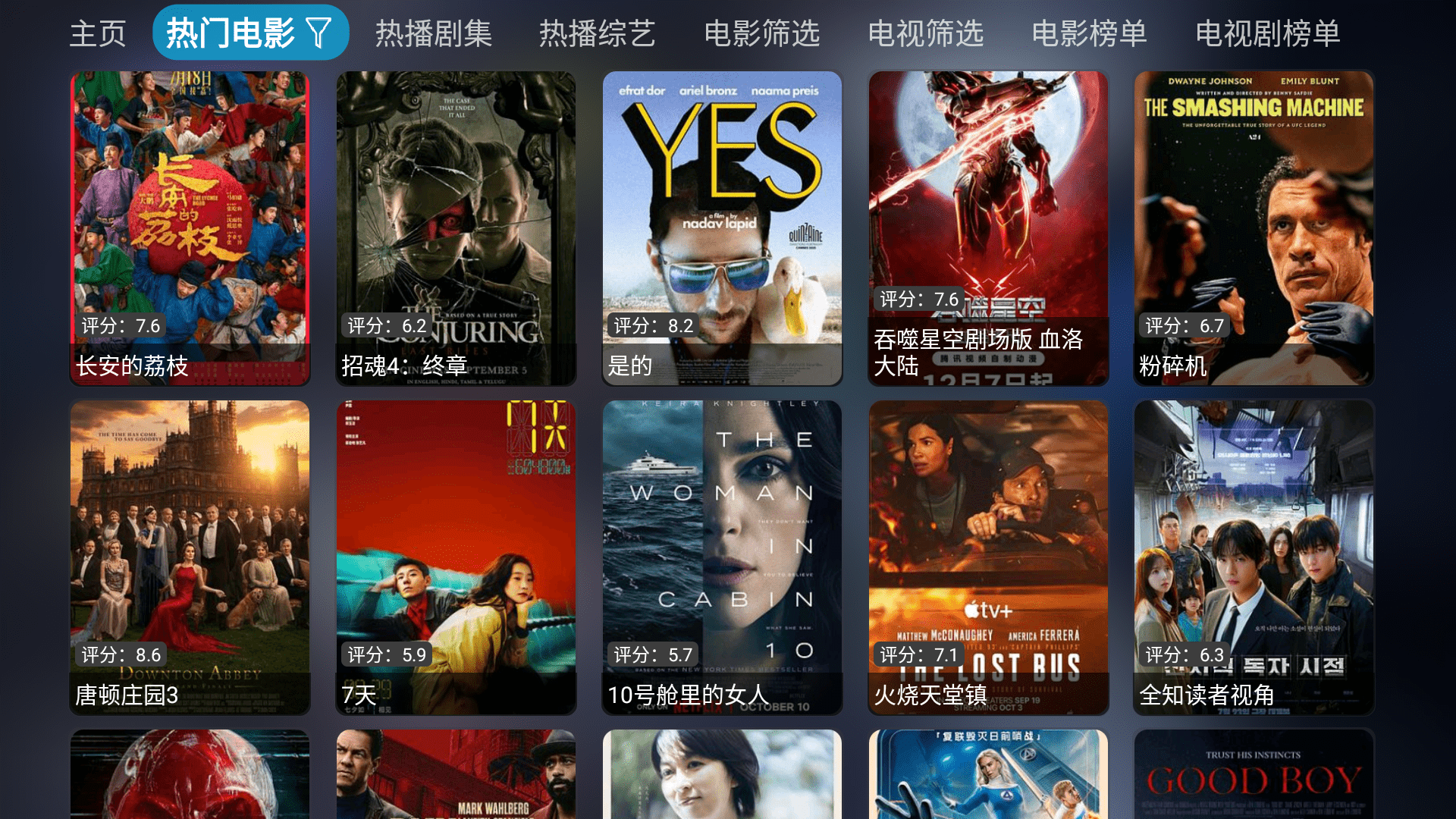The image size is (1456, 819).
Task: Select the movie 10号舱里的女人
Action: point(722,557)
